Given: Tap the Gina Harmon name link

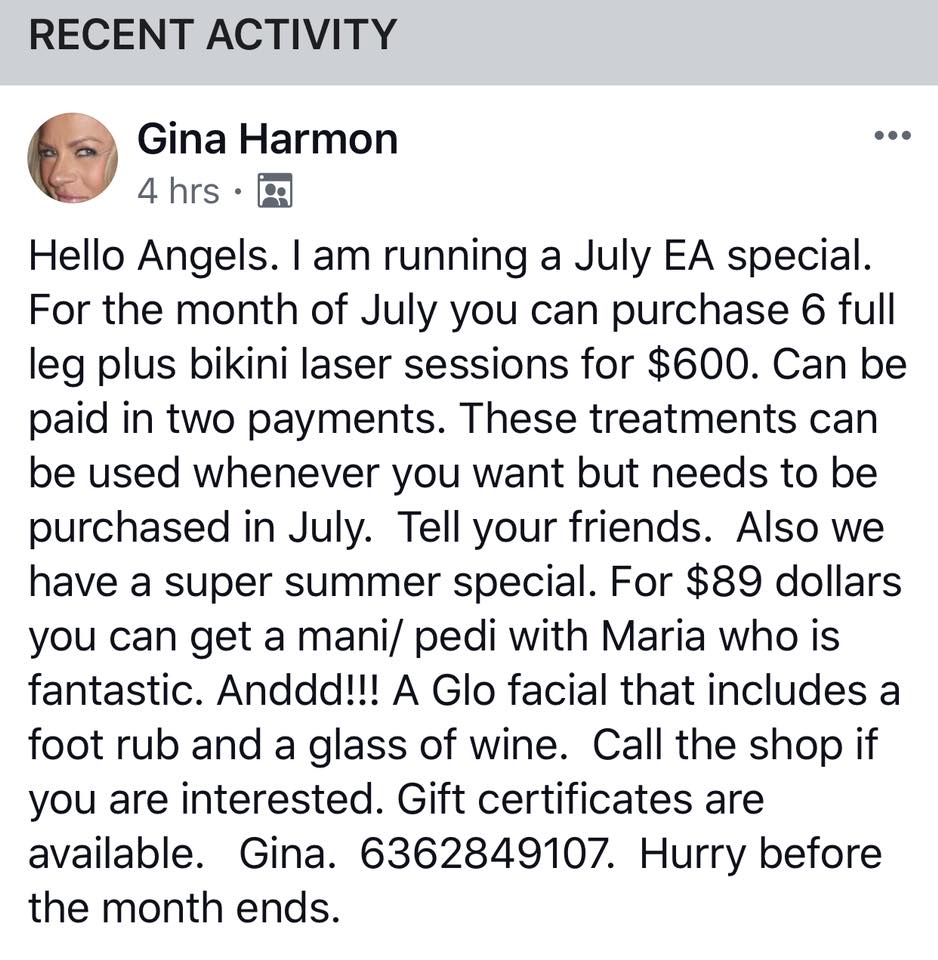Looking at the screenshot, I should (268, 139).
